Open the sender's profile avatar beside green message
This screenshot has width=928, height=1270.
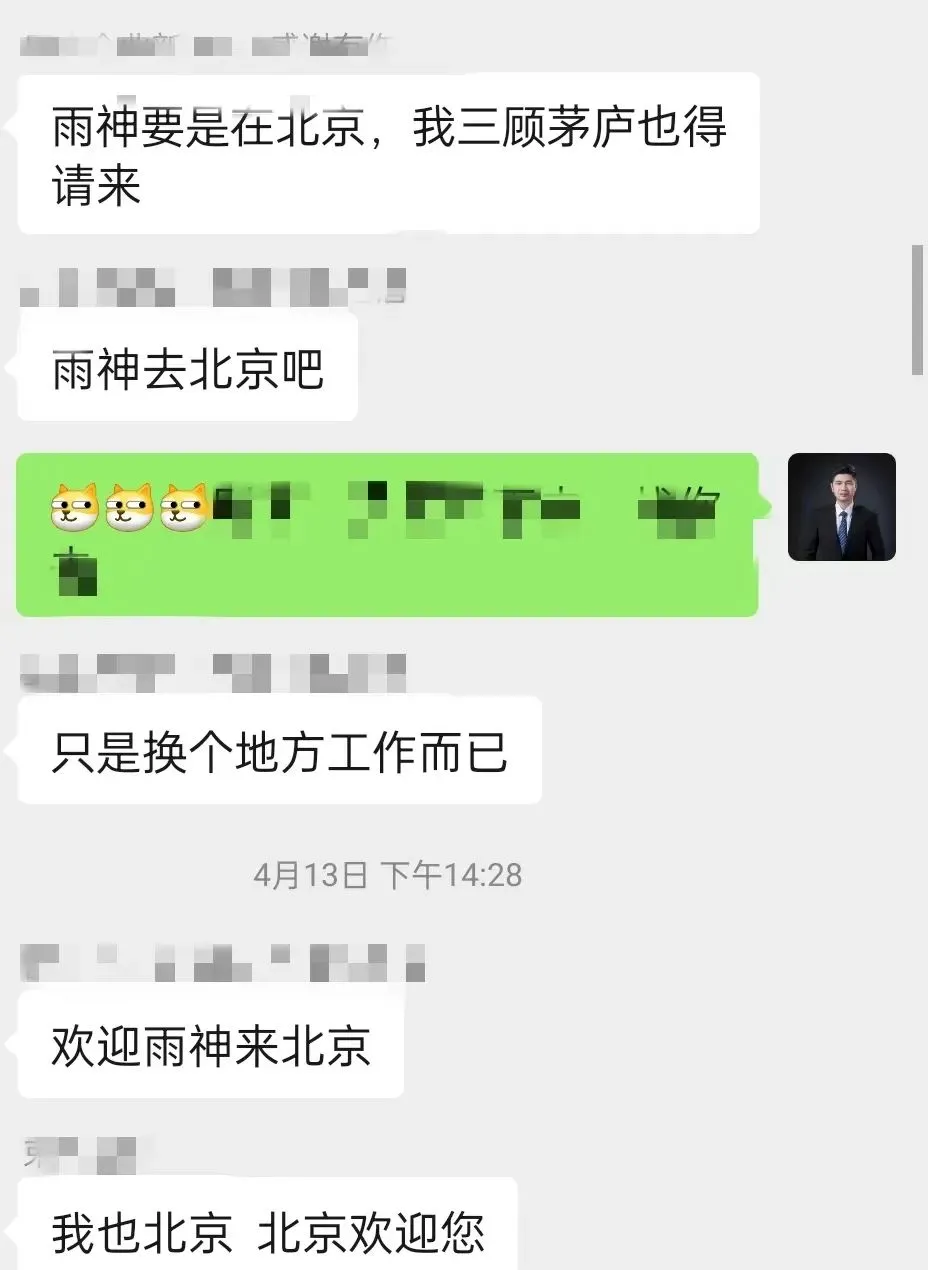coord(841,507)
